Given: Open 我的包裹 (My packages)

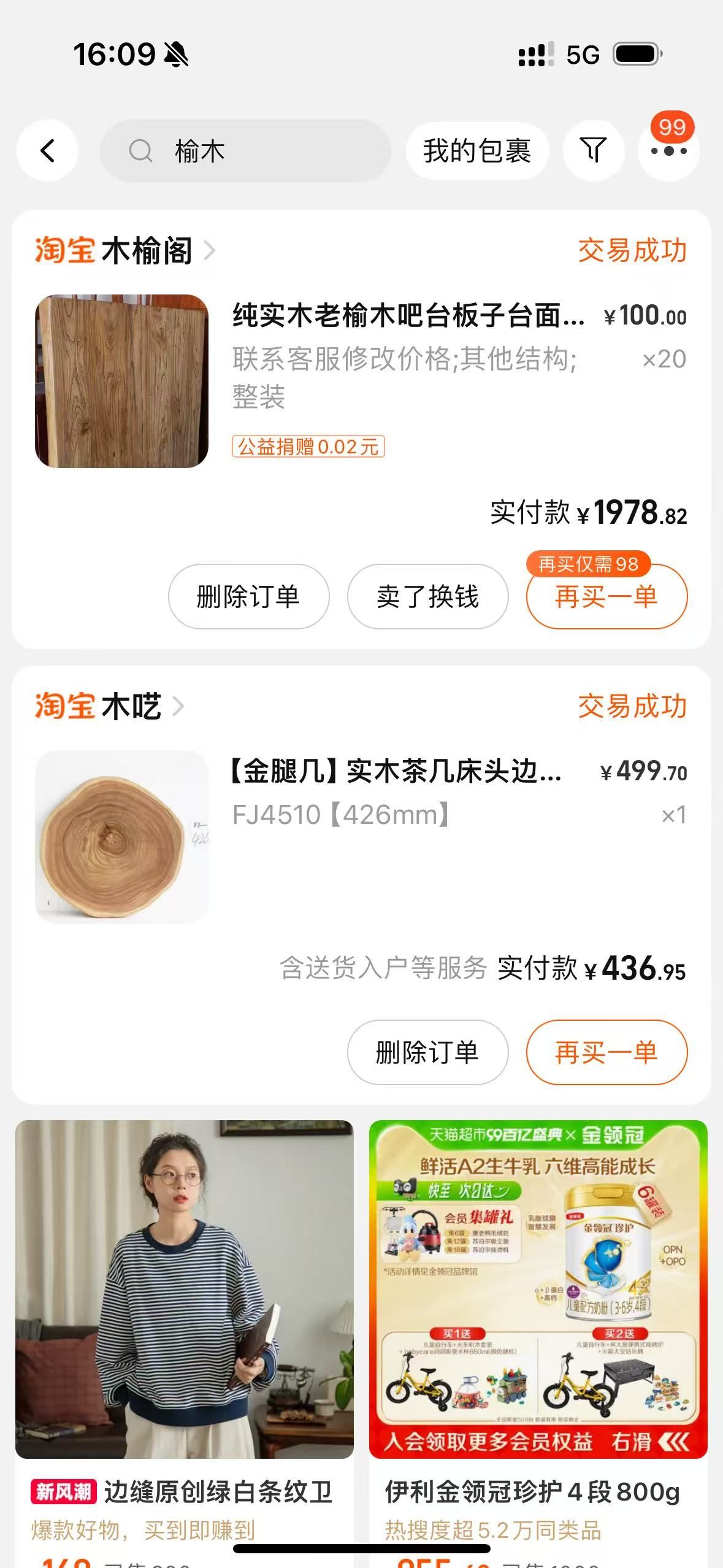Looking at the screenshot, I should pyautogui.click(x=476, y=151).
